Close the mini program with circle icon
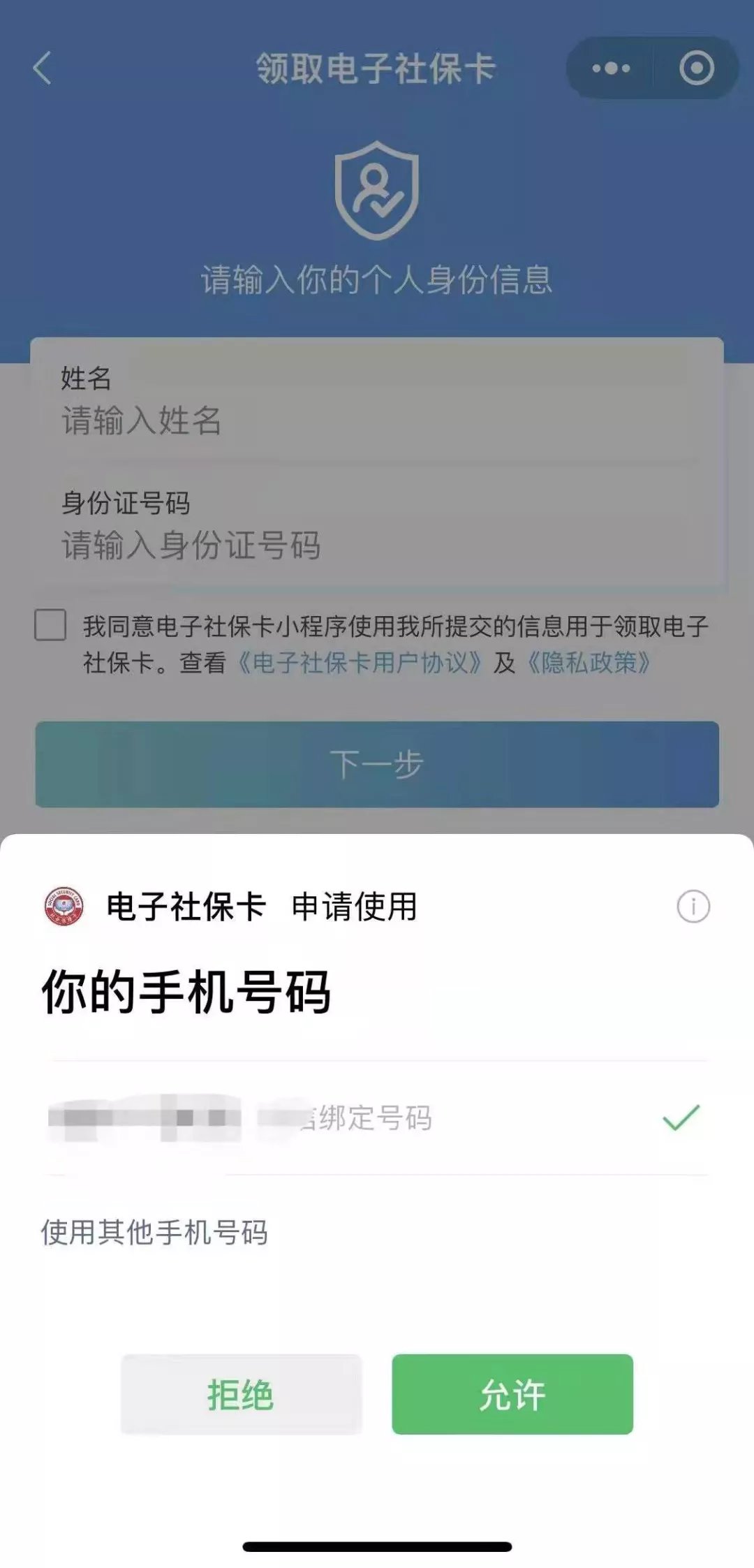Image resolution: width=754 pixels, height=1568 pixels. 697,68
